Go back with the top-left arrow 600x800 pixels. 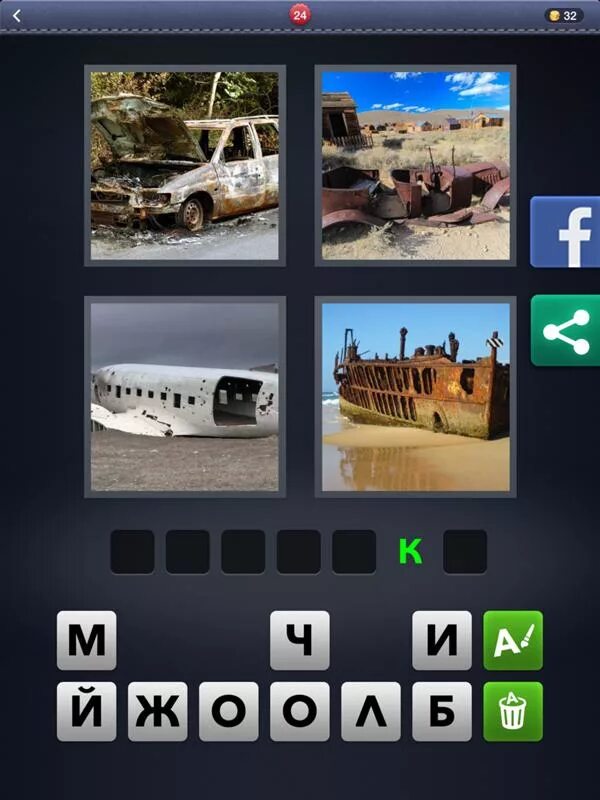click(x=16, y=16)
